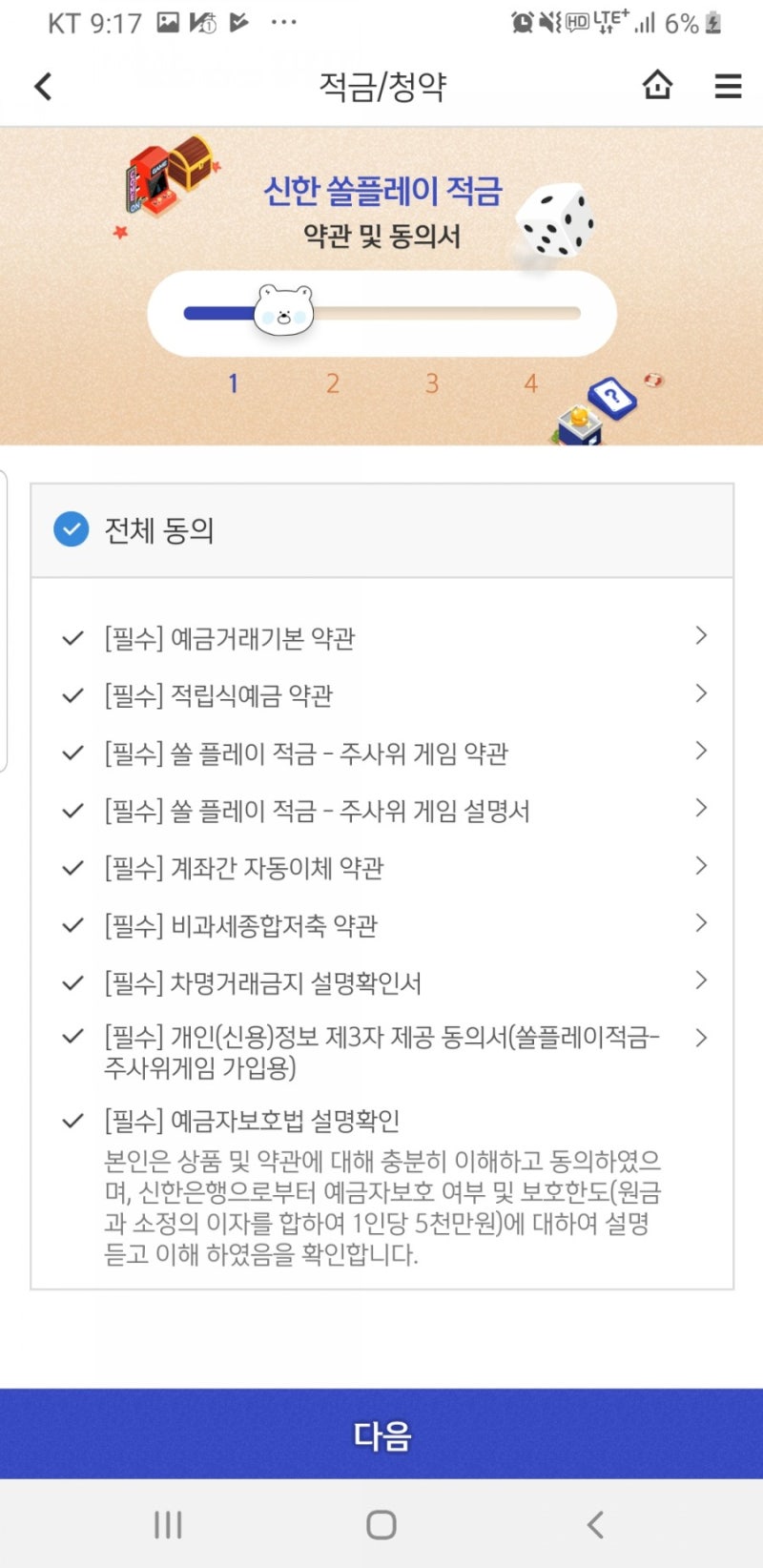Tap the 다음 button
The image size is (763, 1568).
(x=381, y=1434)
